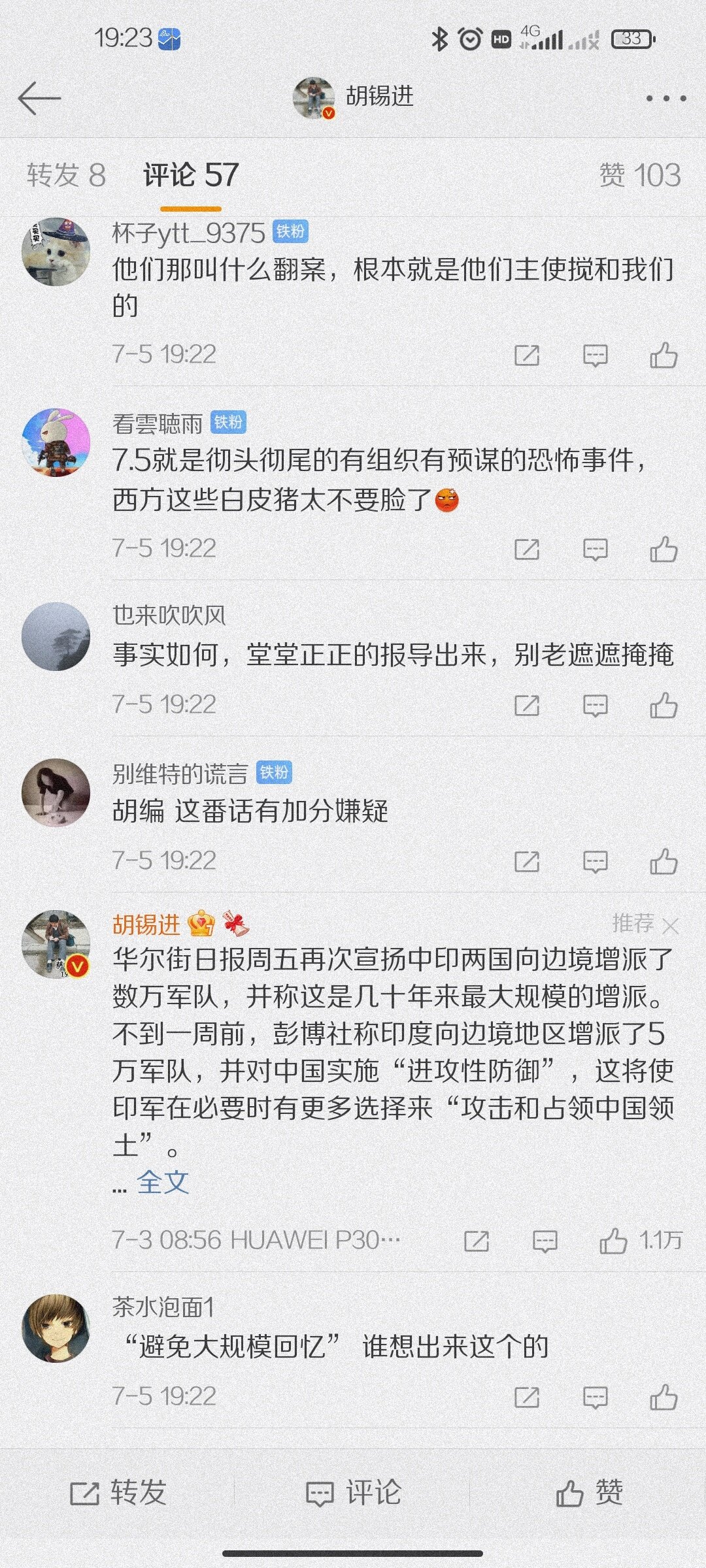
Task: Repost 也来吹吹风's comment
Action: pyautogui.click(x=527, y=706)
